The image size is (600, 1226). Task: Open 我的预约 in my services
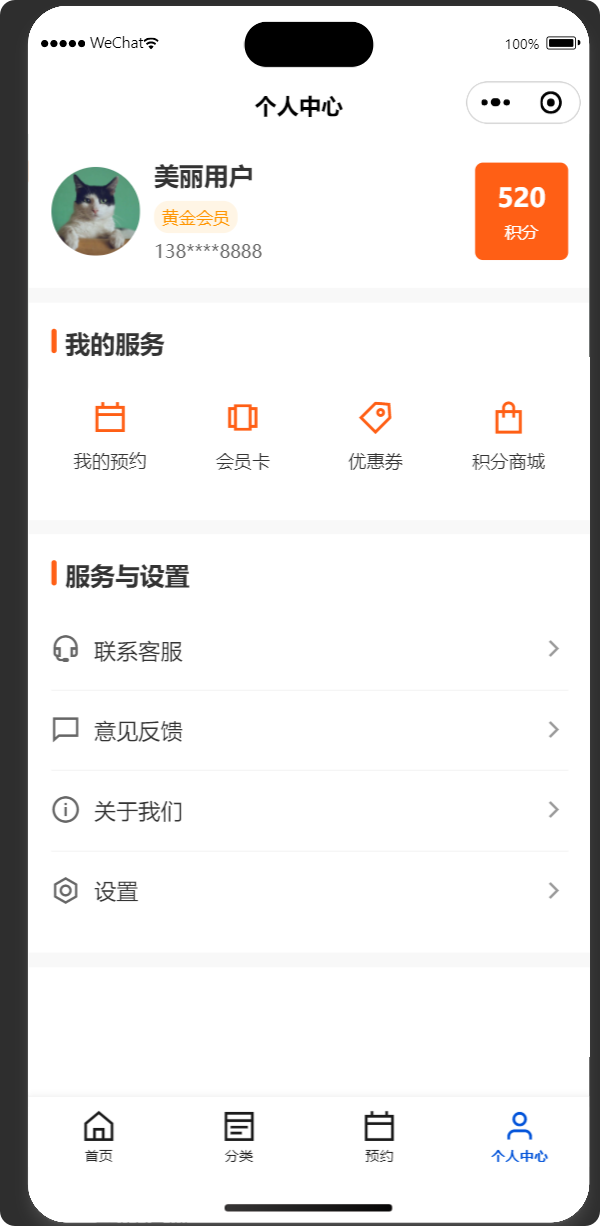tap(110, 436)
